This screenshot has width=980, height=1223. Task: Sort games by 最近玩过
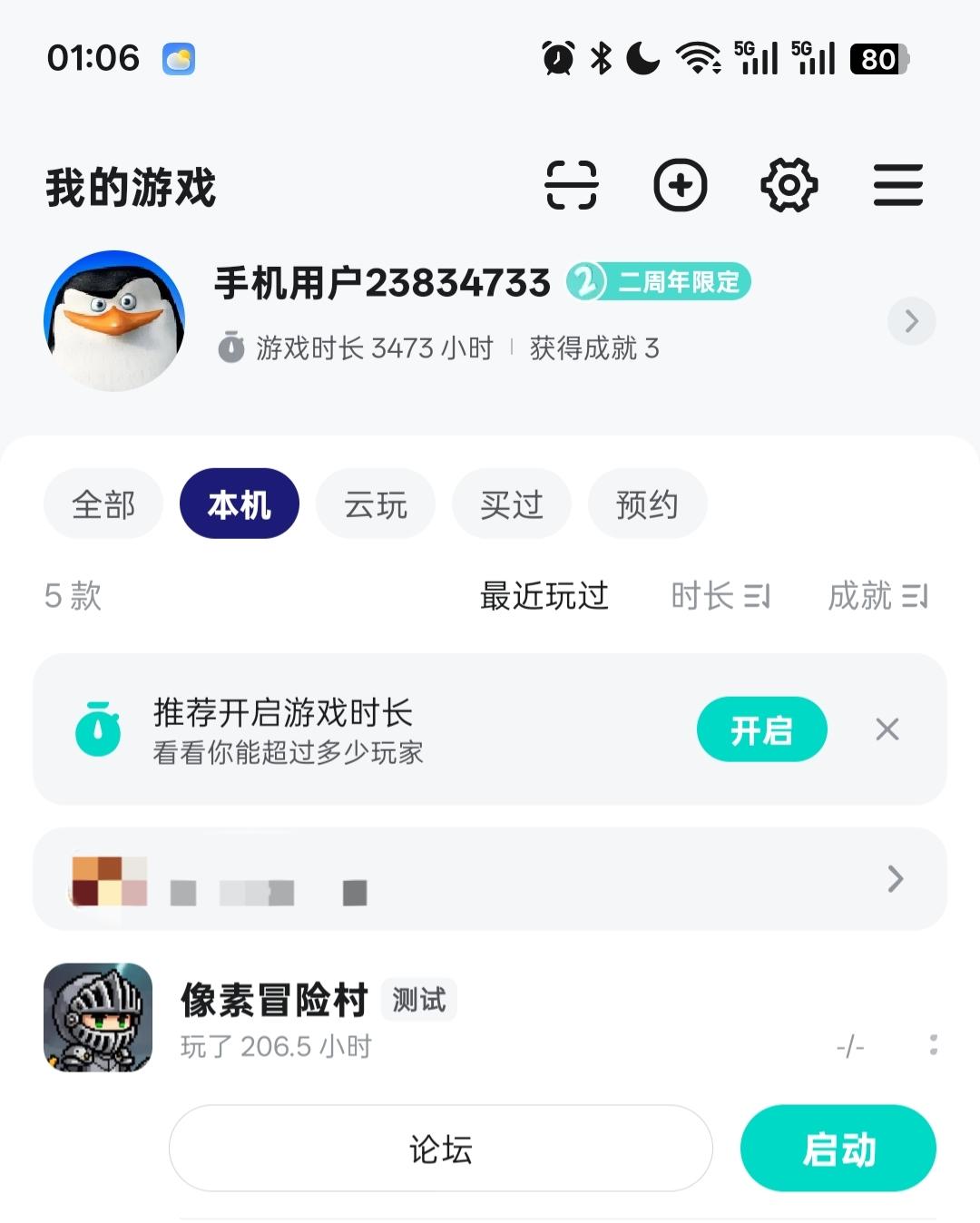(x=544, y=596)
